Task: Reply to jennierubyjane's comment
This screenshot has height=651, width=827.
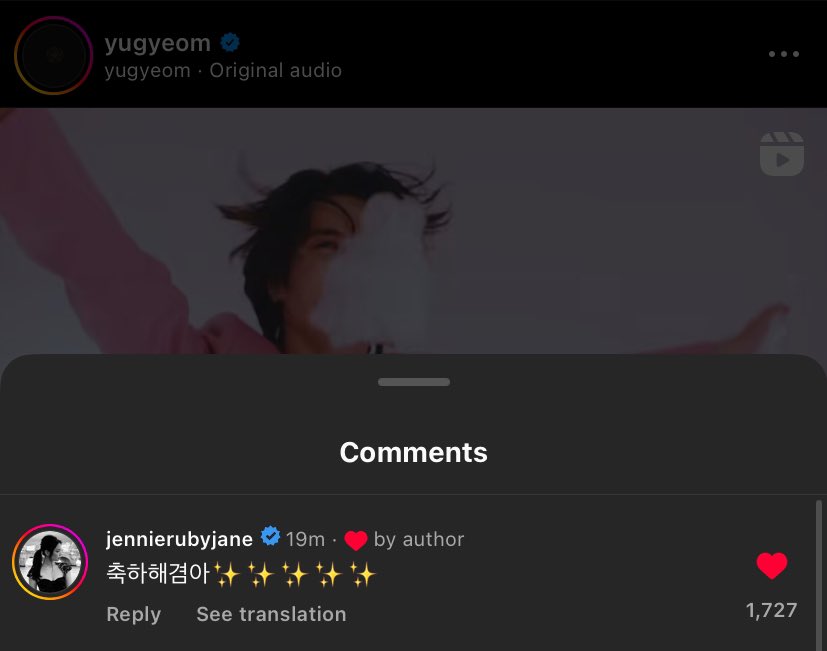Action: 133,614
